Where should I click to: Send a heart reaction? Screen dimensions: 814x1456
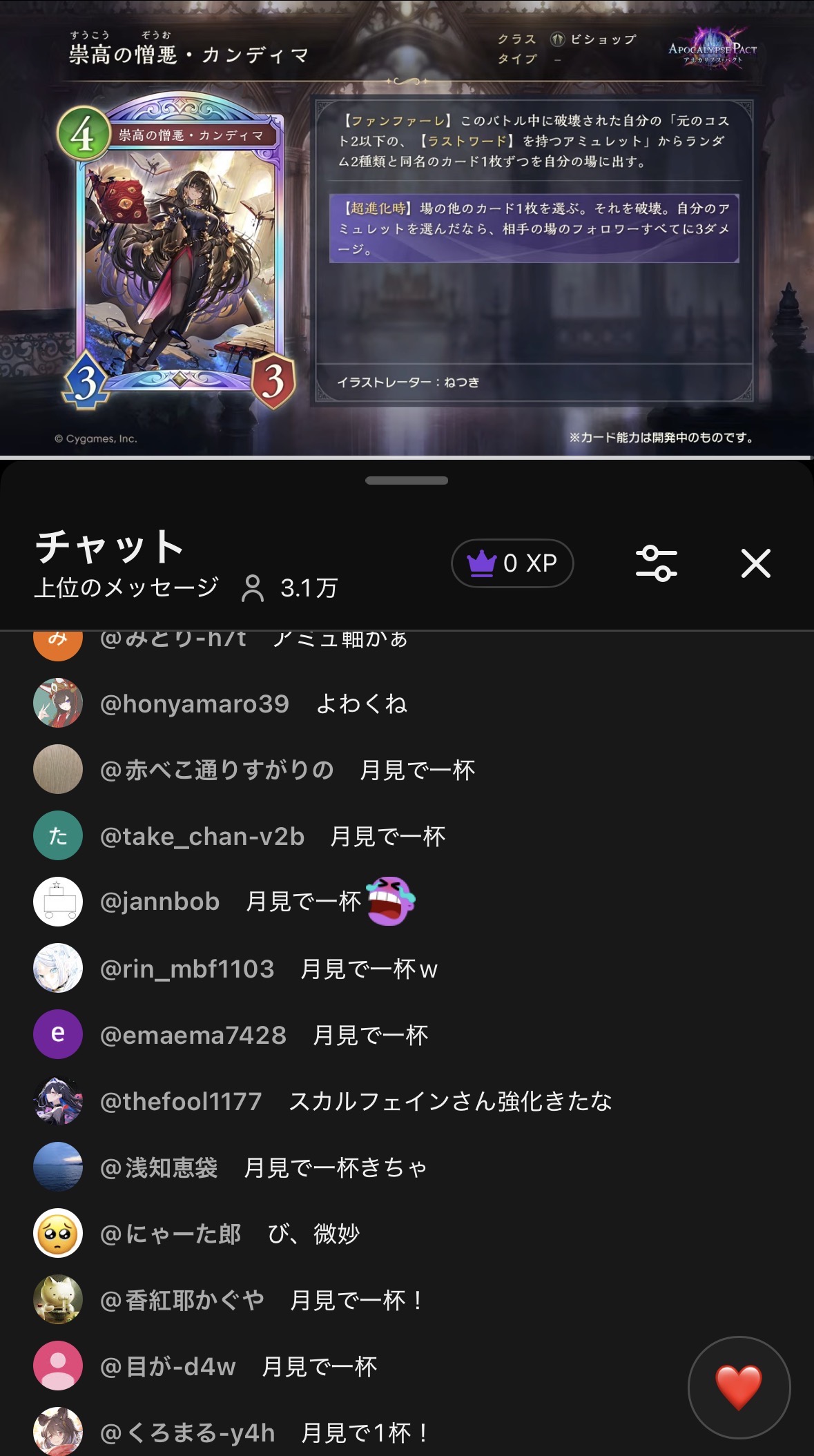(739, 1387)
